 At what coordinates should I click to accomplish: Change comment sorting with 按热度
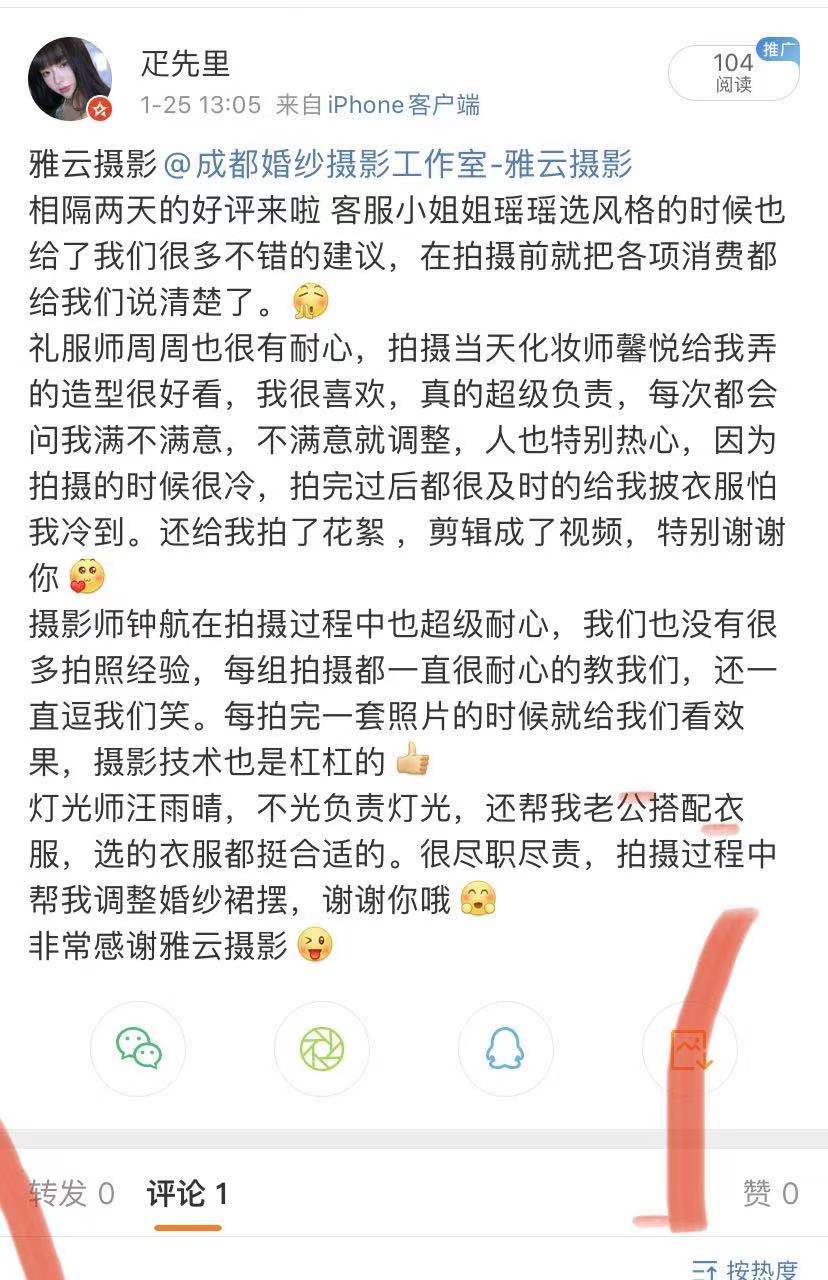click(x=747, y=1268)
